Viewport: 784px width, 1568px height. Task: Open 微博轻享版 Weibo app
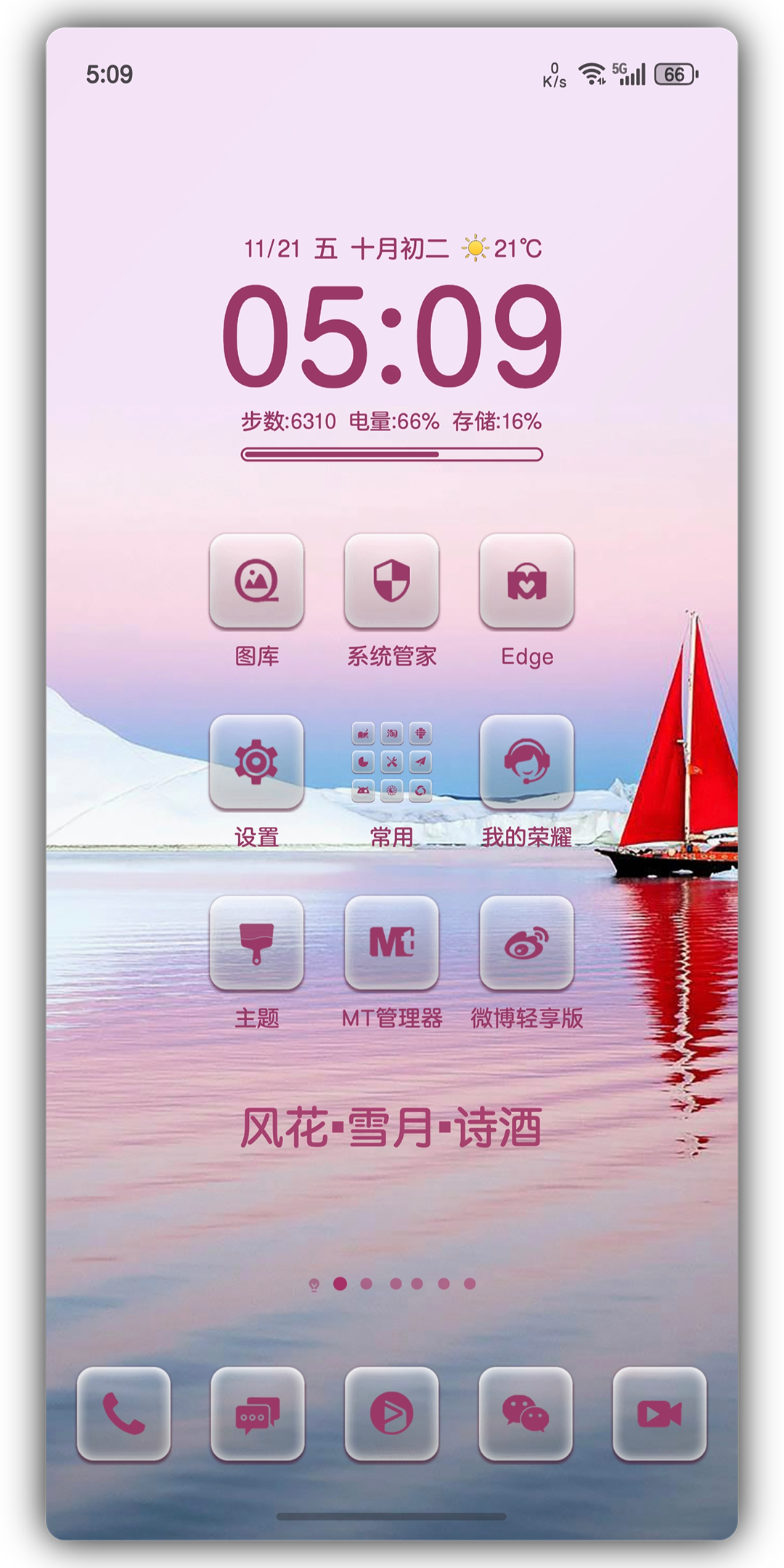click(526, 942)
